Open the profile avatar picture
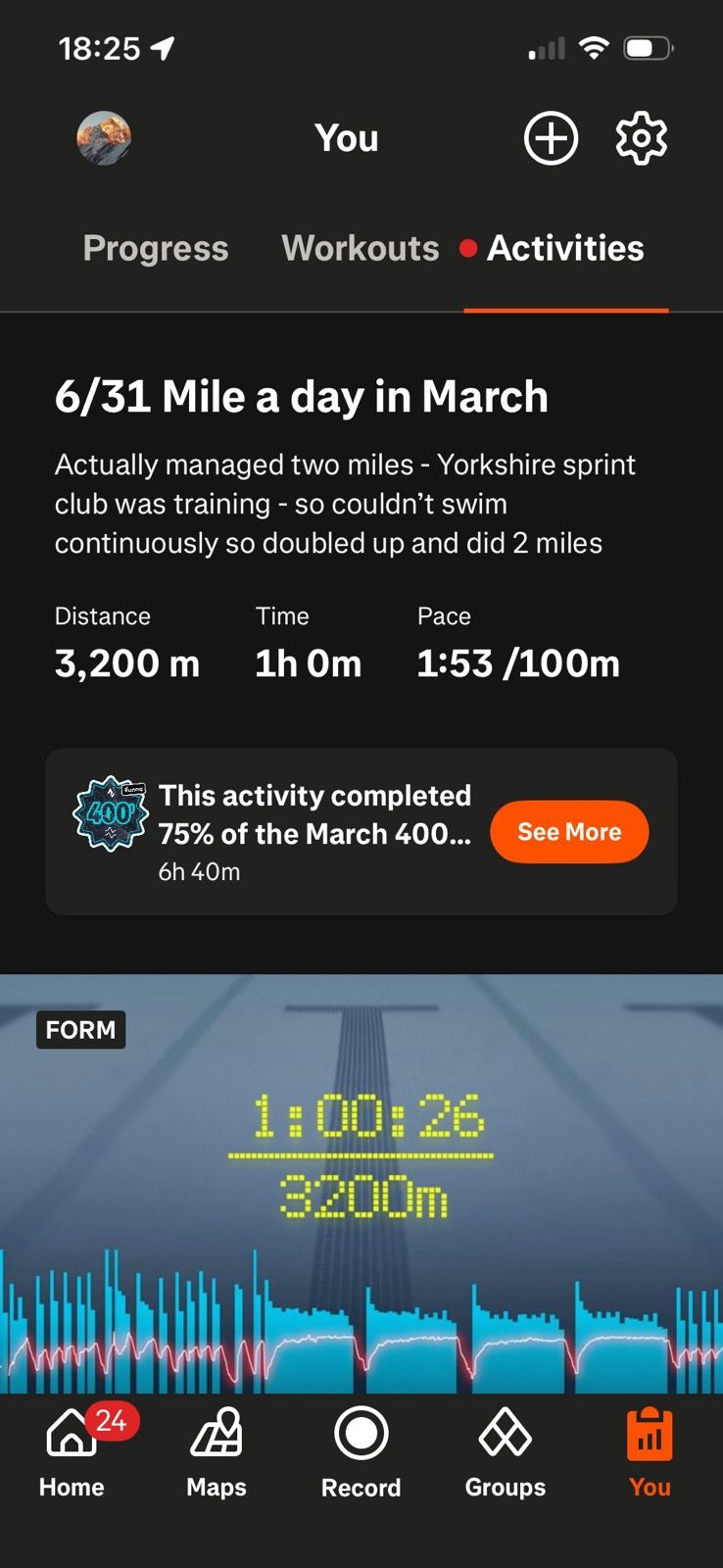This screenshot has height=1568, width=723. (104, 138)
